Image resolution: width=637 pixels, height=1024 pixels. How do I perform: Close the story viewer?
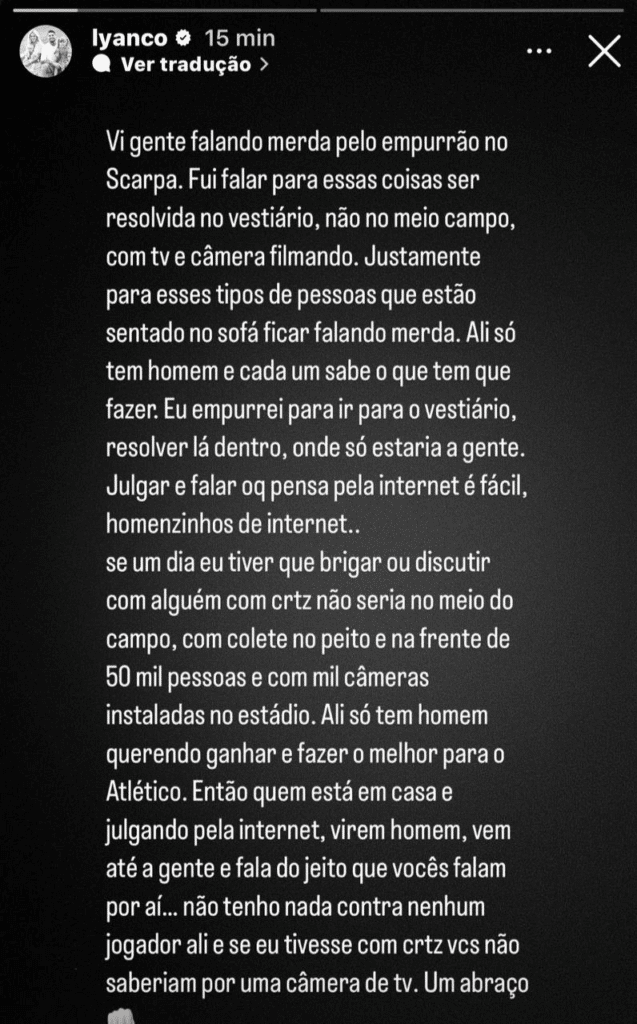coord(604,51)
